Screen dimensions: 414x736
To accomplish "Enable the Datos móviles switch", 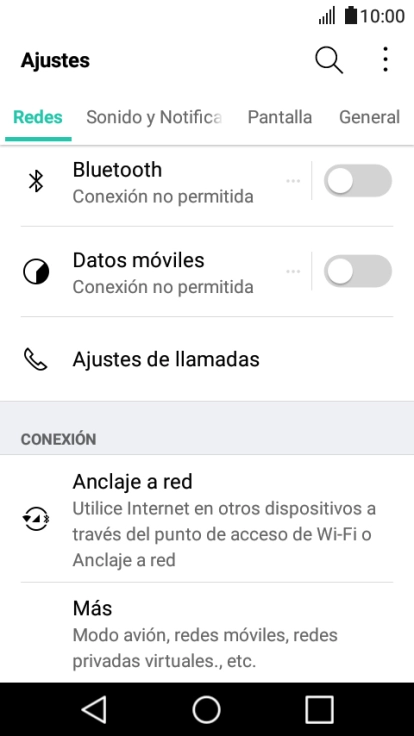I will pos(358,271).
